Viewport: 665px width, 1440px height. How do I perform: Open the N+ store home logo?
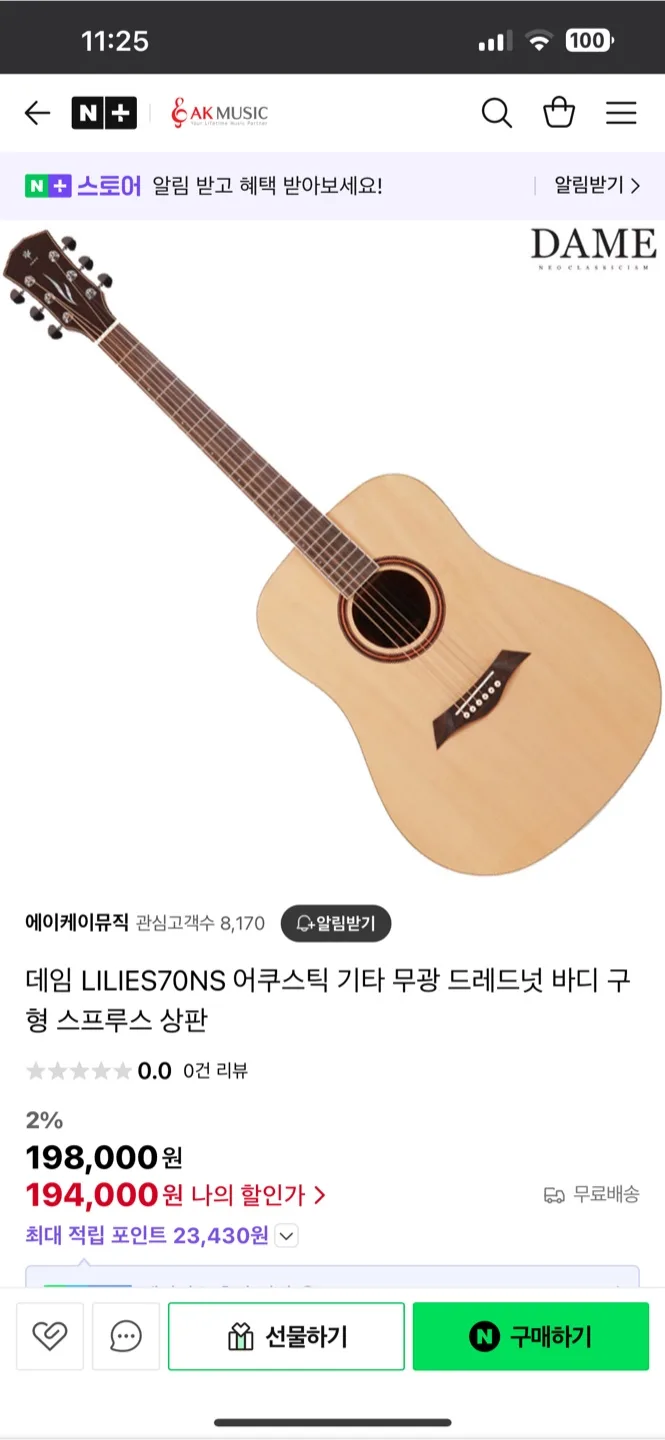coord(104,113)
